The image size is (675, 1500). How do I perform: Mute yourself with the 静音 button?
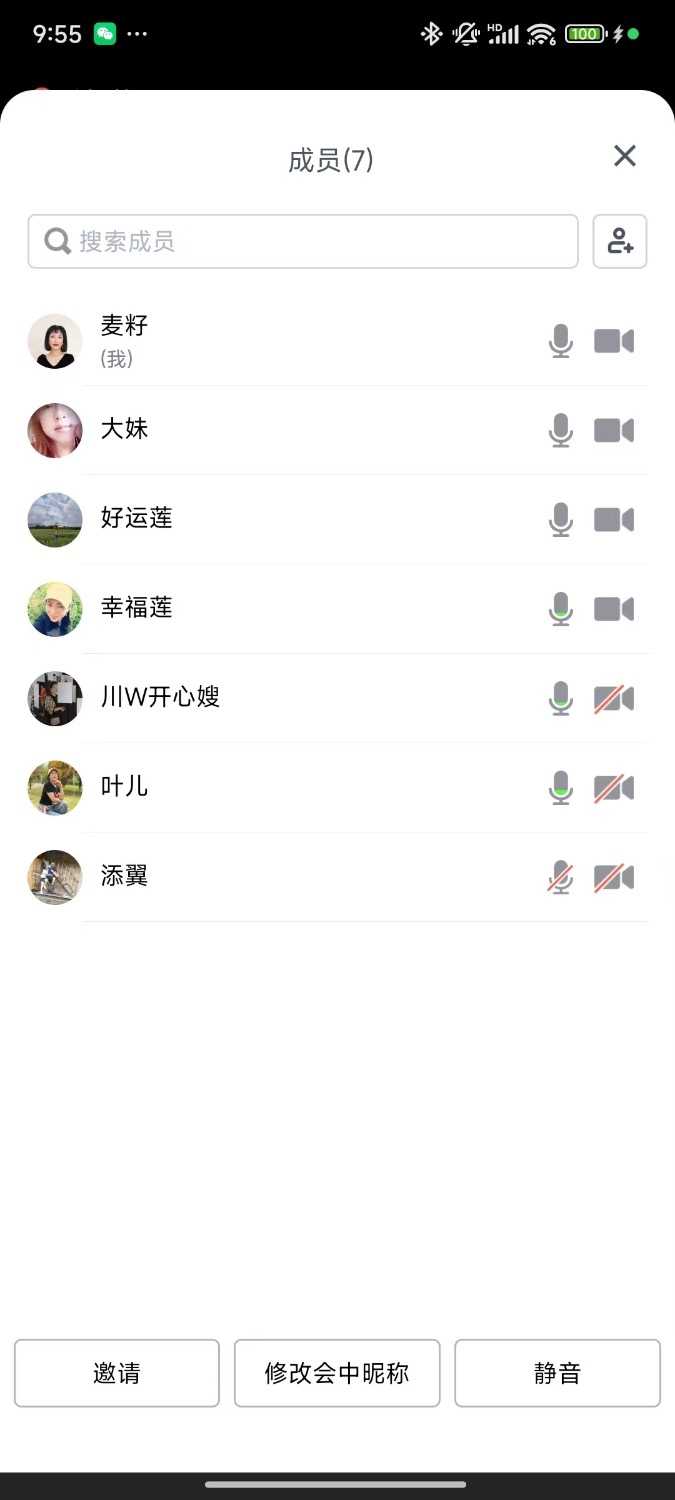tap(557, 1373)
